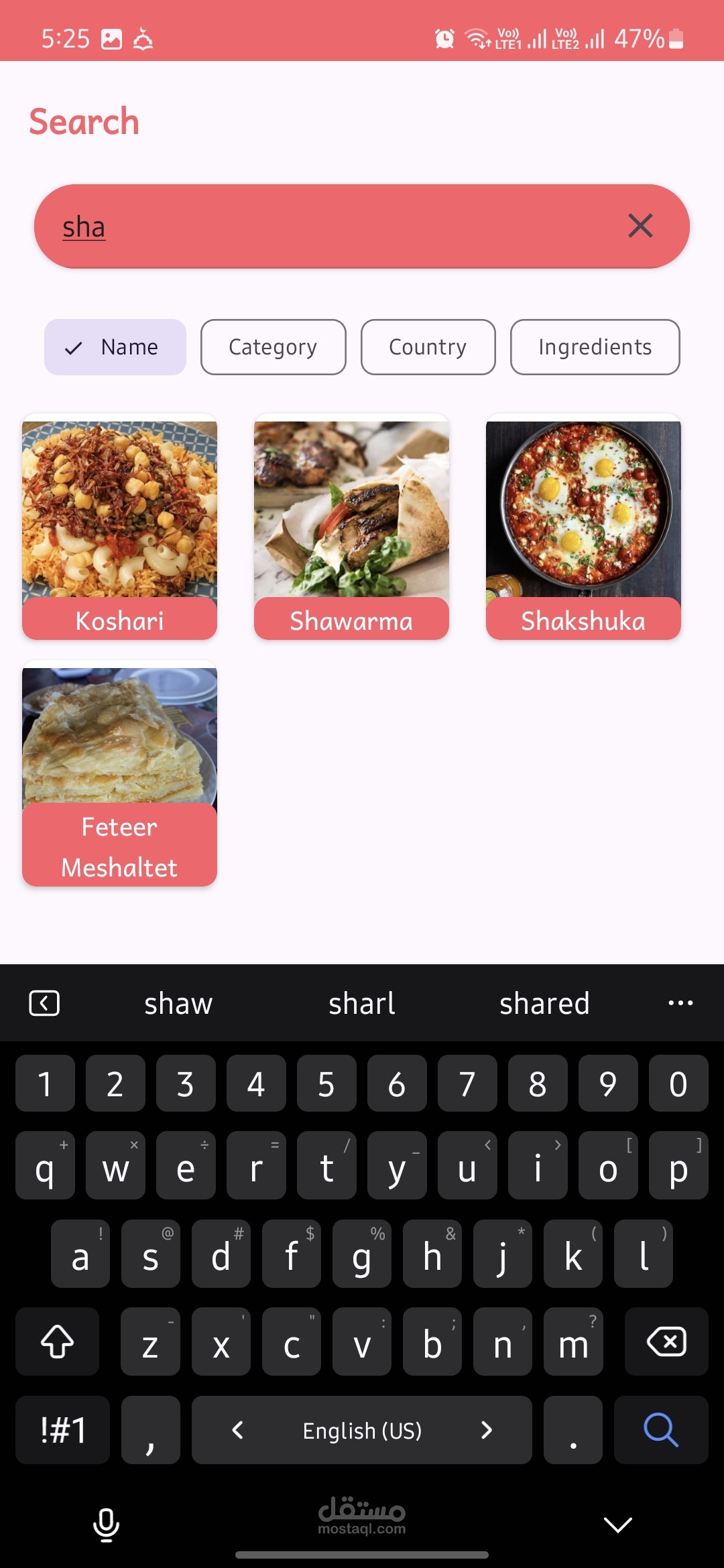The height and width of the screenshot is (1568, 724).
Task: Open the Koshari recipe card
Action: click(x=119, y=527)
